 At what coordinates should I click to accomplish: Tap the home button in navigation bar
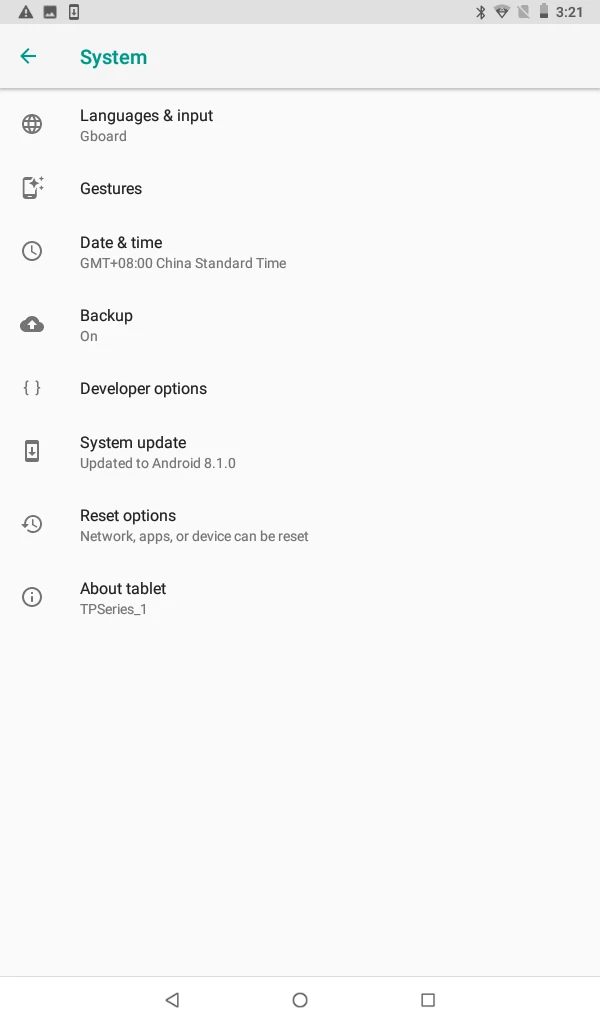tap(300, 1000)
